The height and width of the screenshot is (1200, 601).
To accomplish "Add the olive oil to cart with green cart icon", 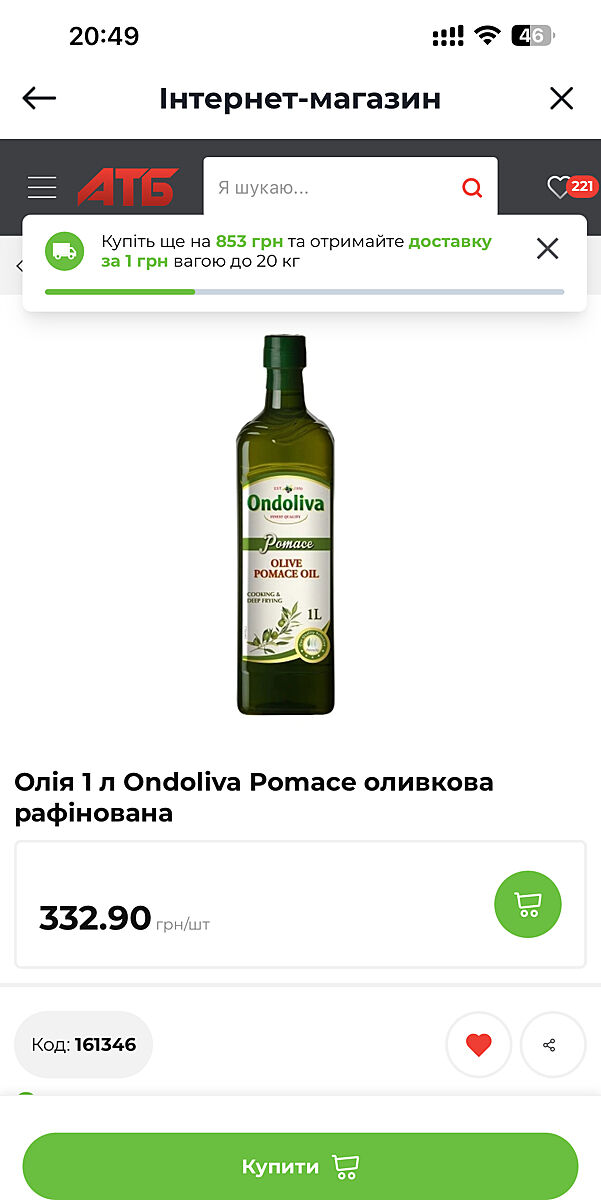I will click(527, 904).
